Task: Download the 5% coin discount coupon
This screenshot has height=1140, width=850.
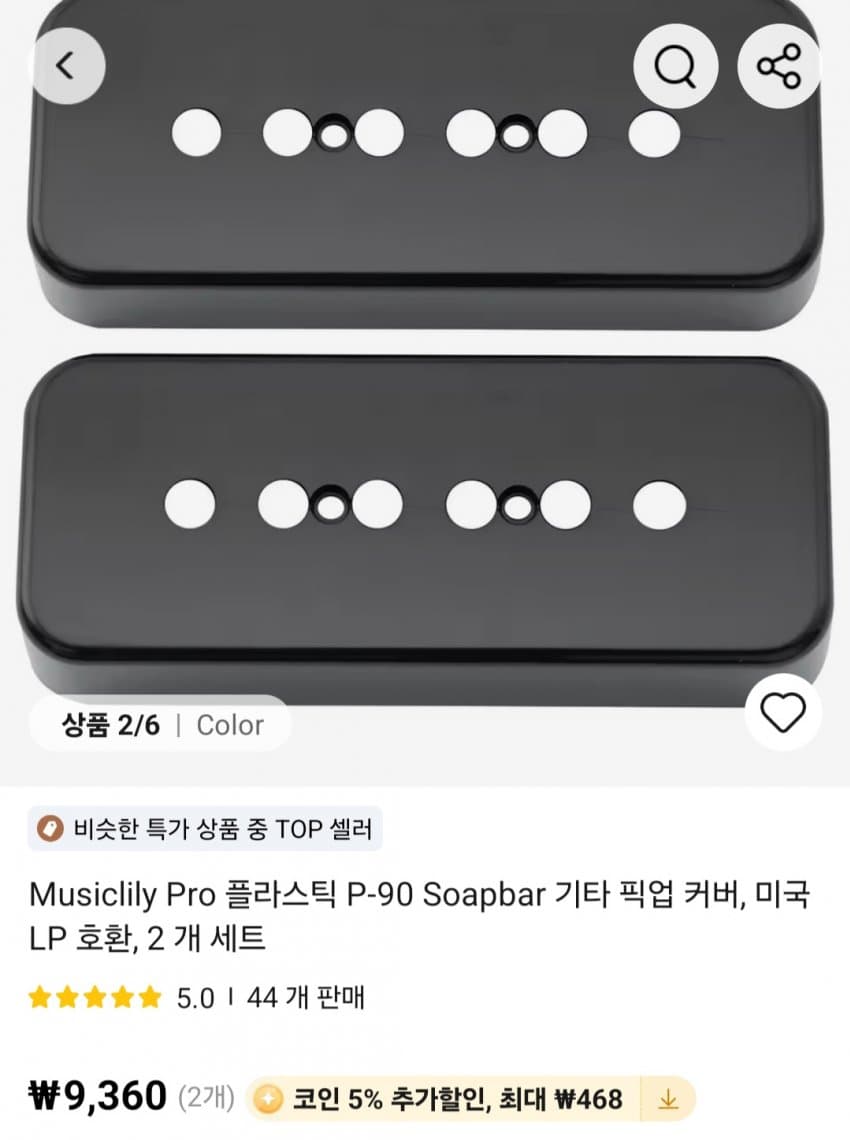Action: click(668, 1100)
